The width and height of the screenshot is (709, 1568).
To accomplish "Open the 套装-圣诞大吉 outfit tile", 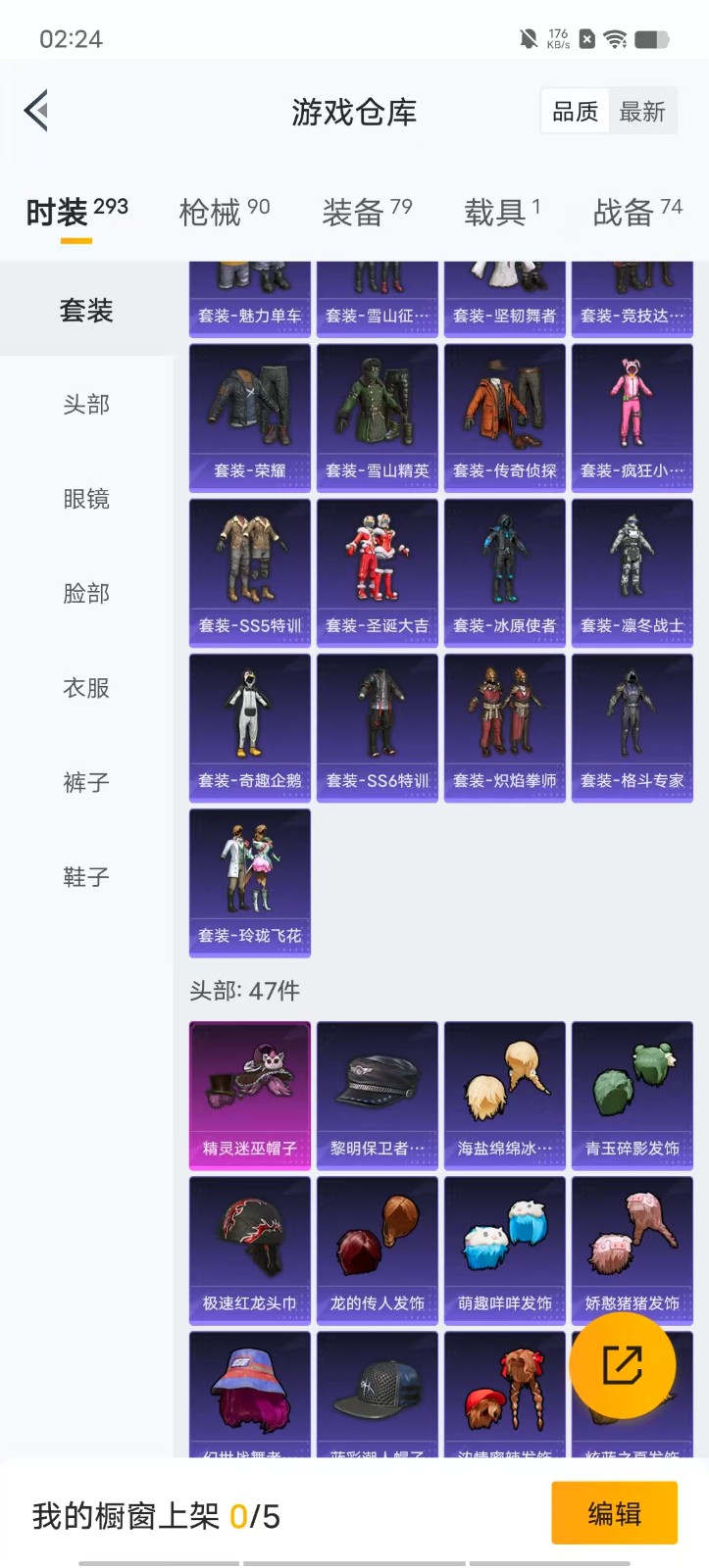I will coord(377,572).
